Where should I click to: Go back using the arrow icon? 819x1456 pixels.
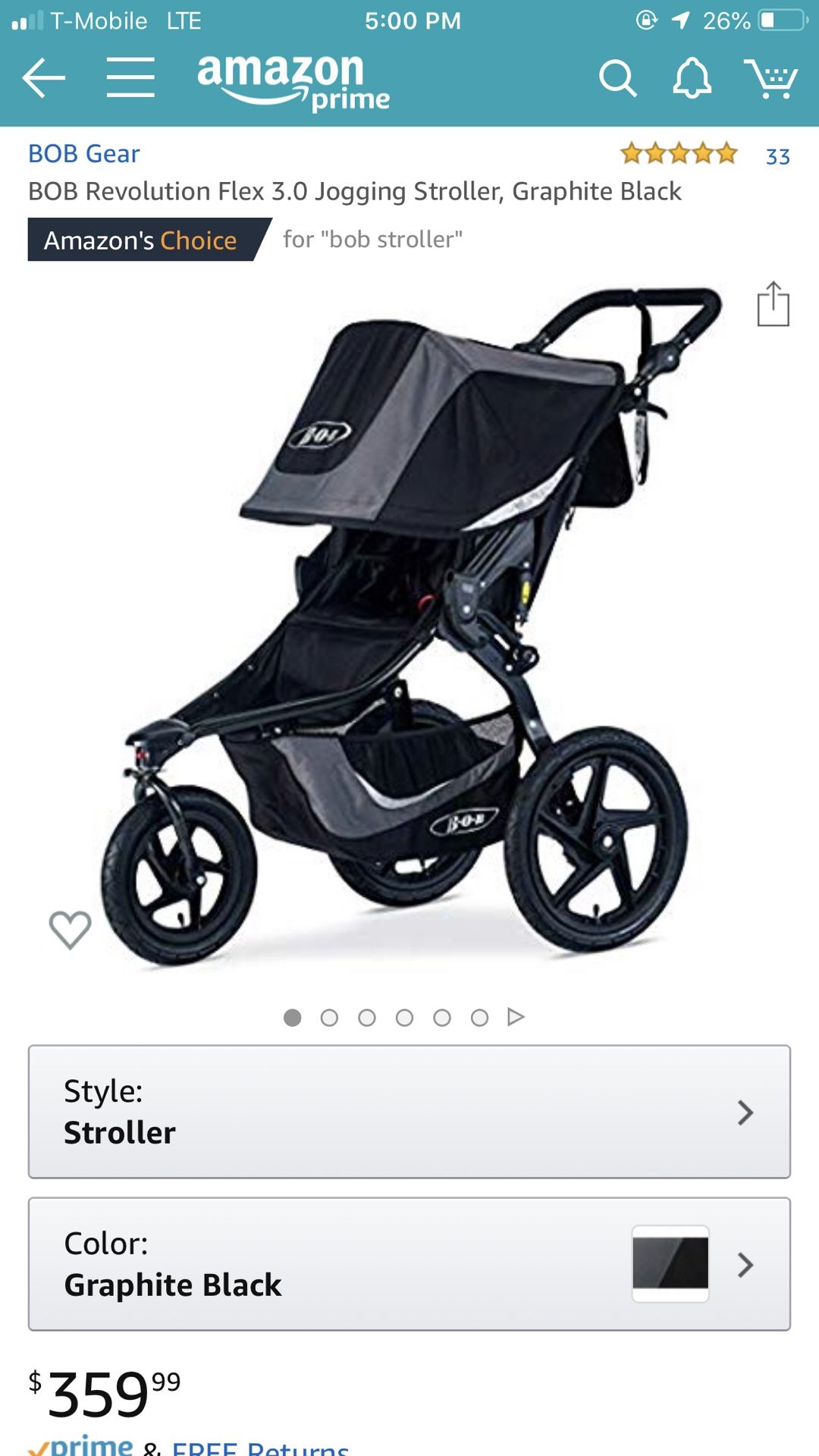click(43, 78)
